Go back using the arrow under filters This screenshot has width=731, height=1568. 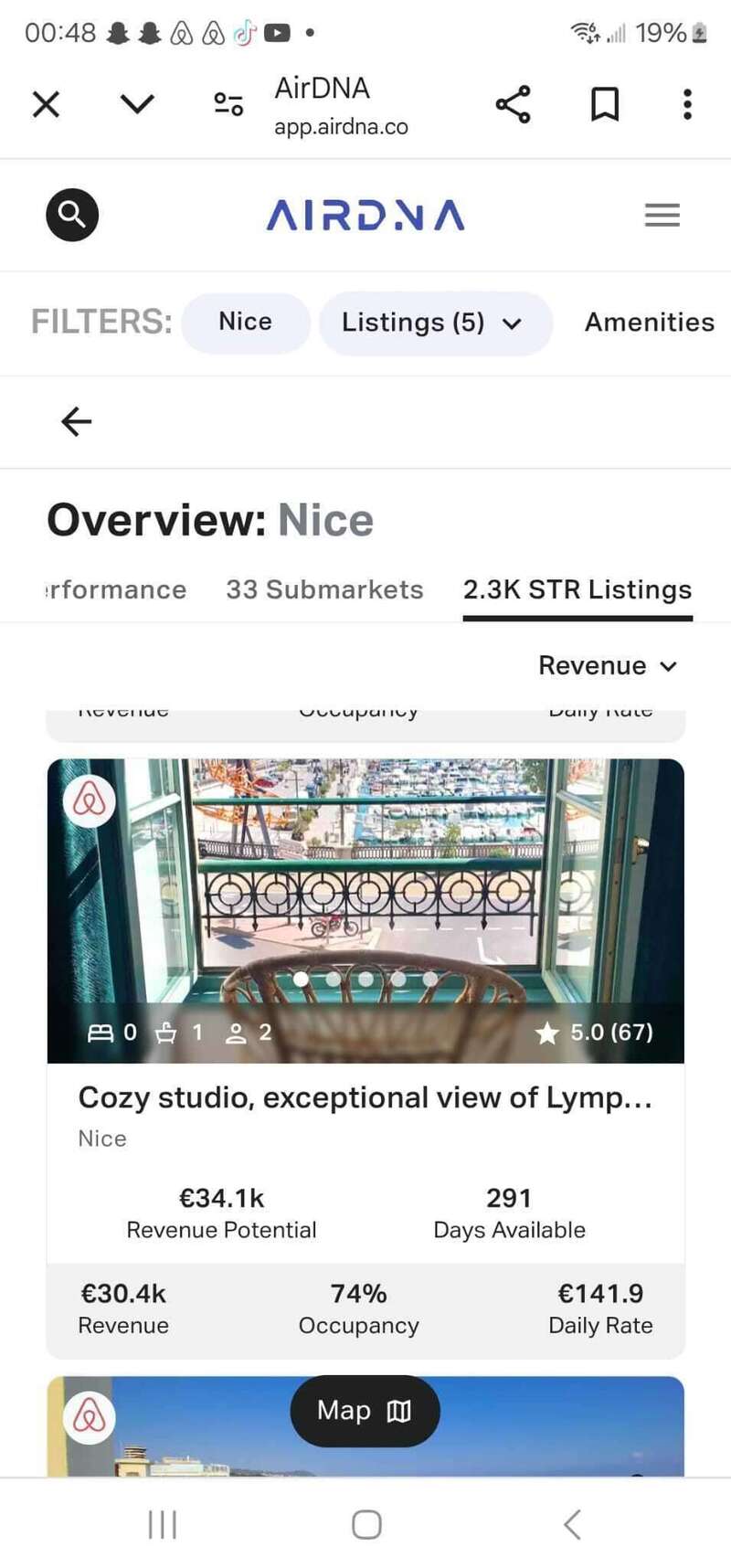76,421
